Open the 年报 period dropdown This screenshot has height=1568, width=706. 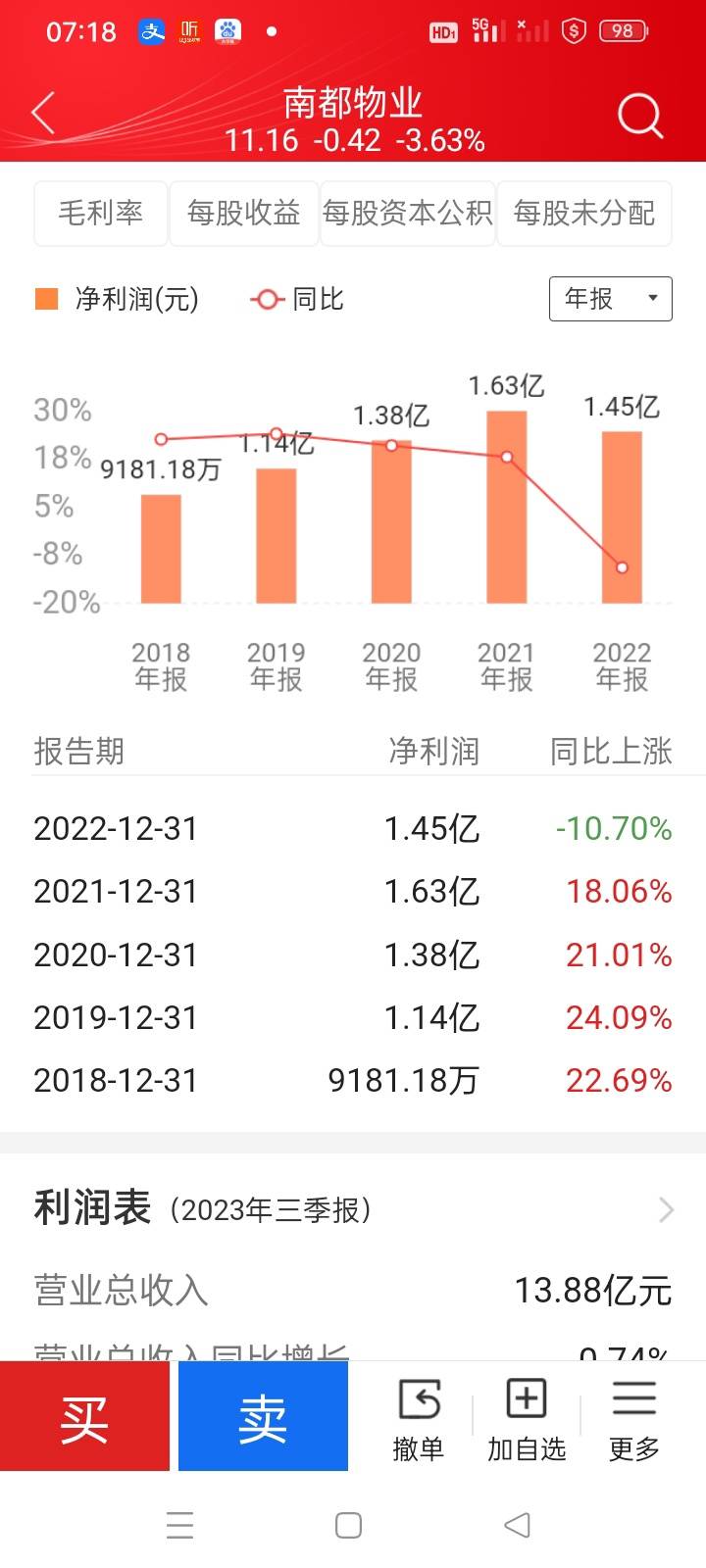[610, 299]
